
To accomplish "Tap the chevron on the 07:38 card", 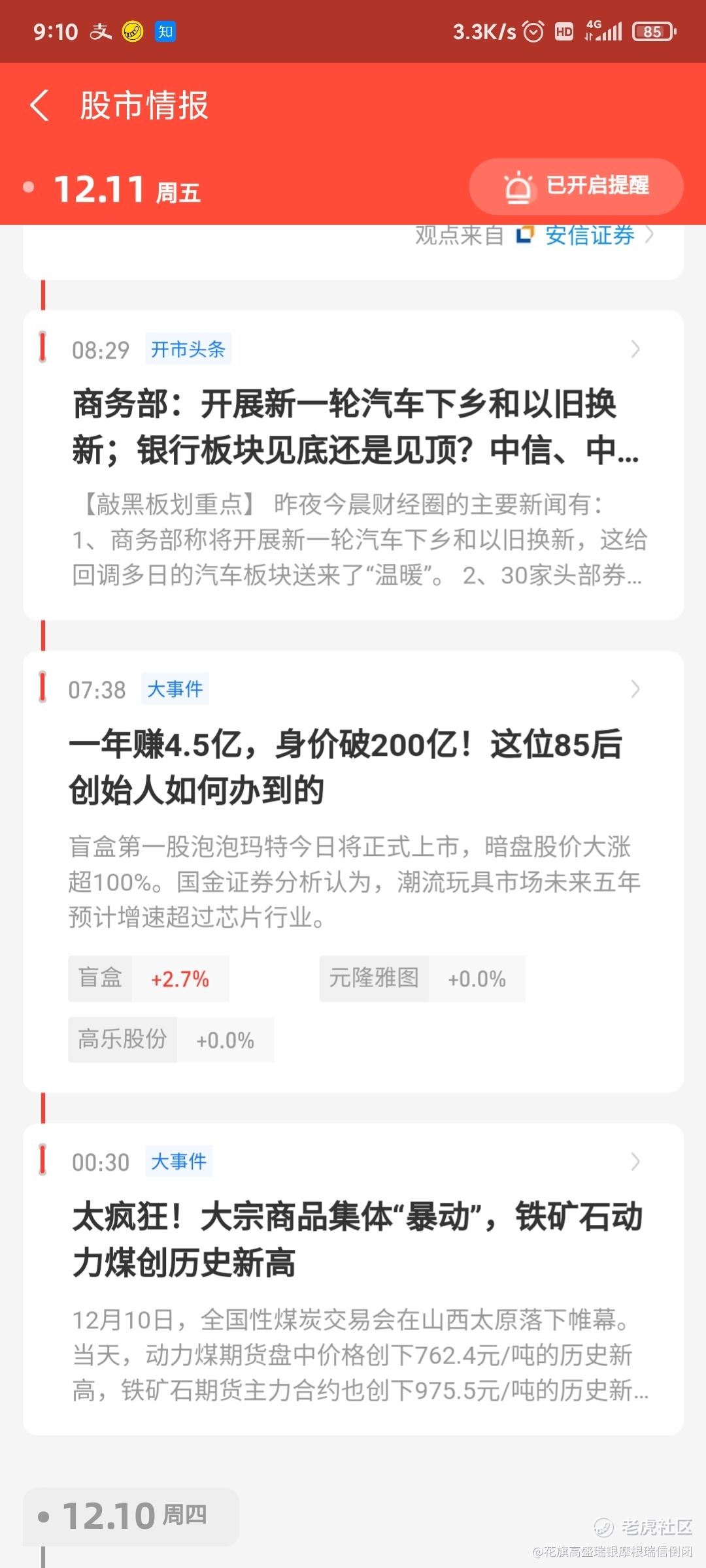I will coord(635,689).
